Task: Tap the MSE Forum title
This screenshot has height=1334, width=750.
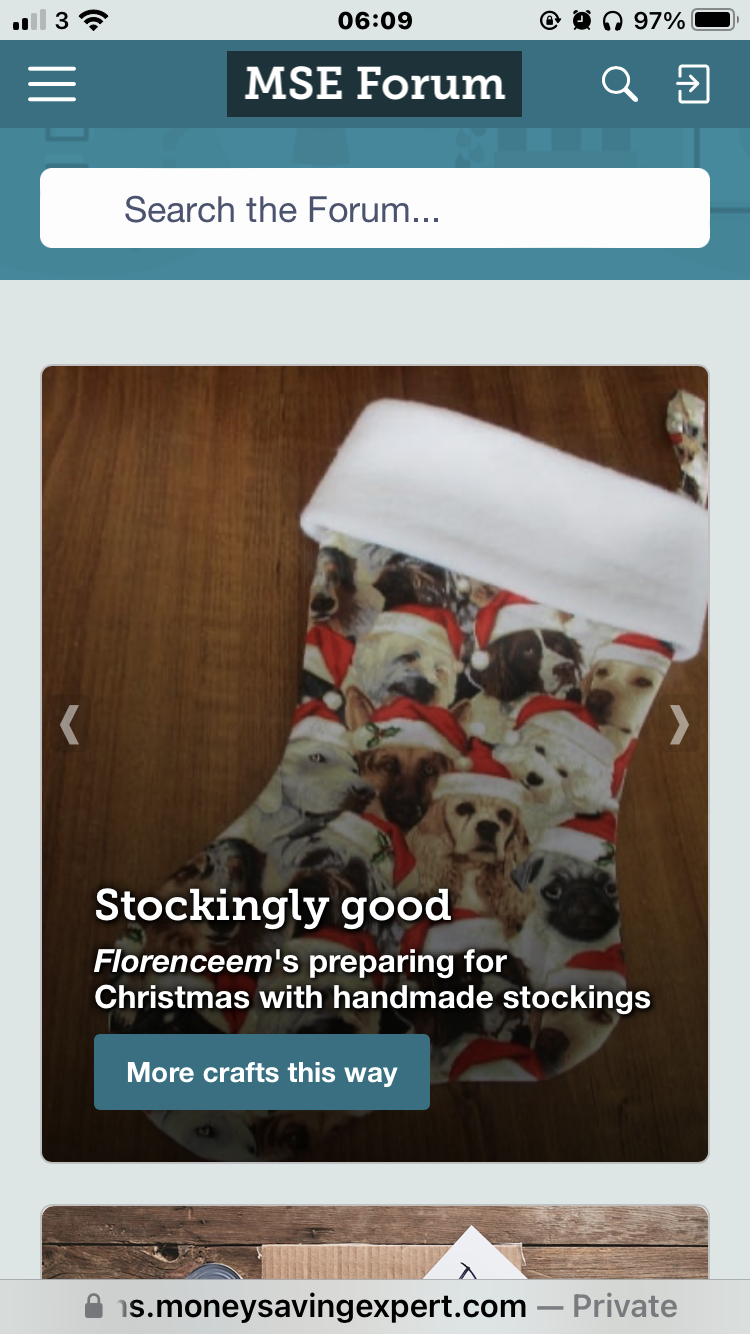Action: 374,84
